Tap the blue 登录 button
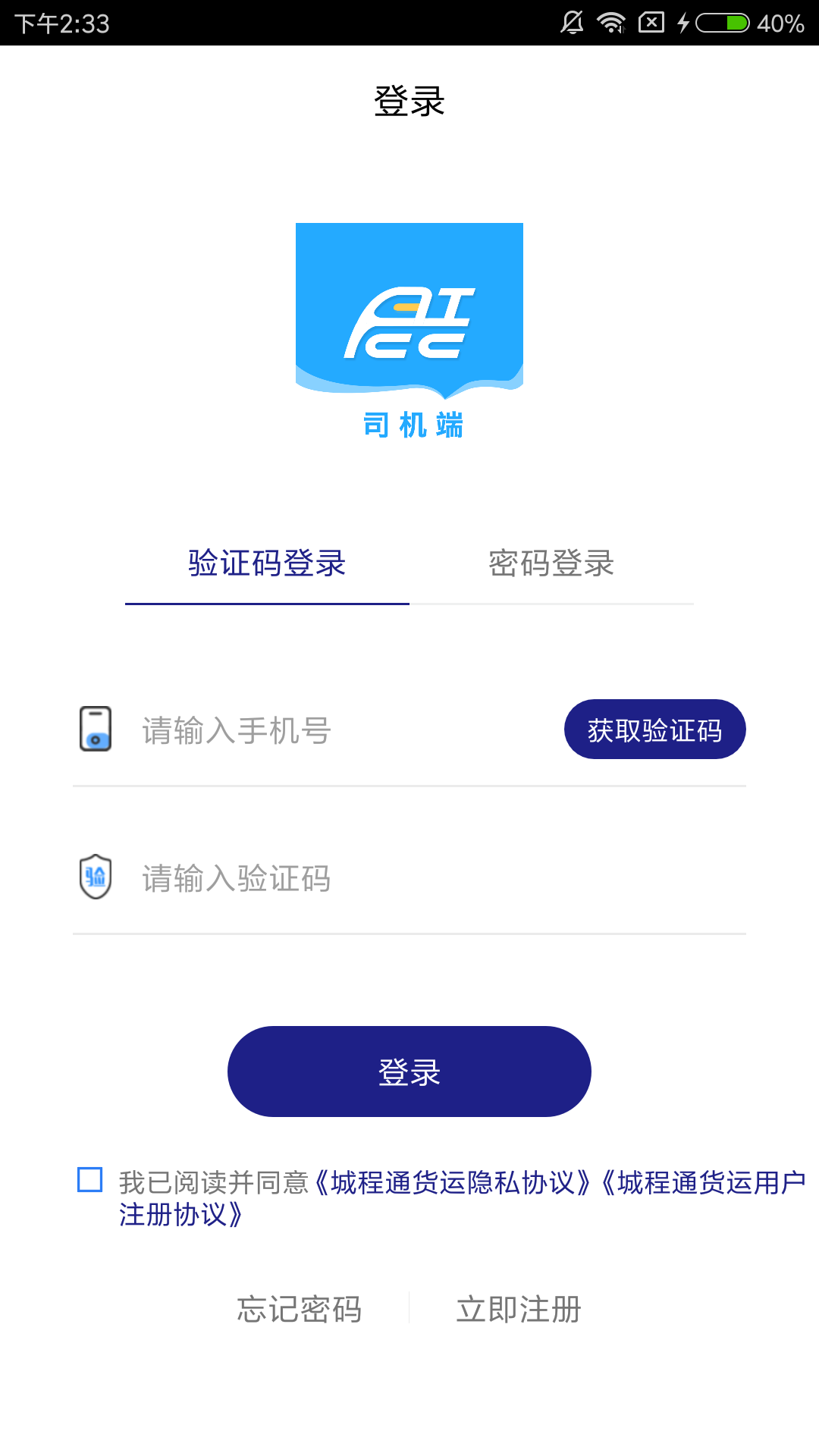Viewport: 819px width, 1456px height. point(409,1072)
